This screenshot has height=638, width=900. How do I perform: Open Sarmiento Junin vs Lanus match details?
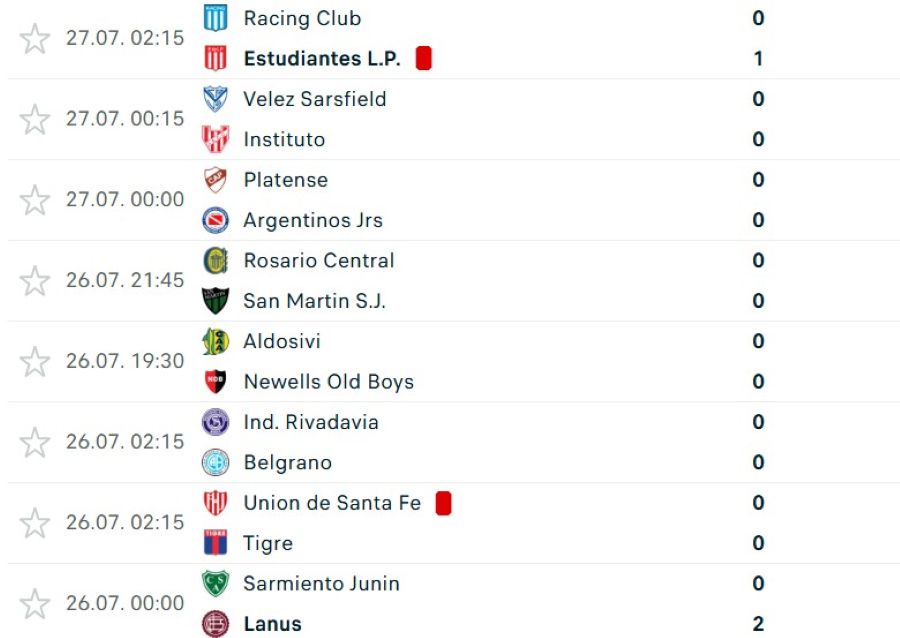453,601
